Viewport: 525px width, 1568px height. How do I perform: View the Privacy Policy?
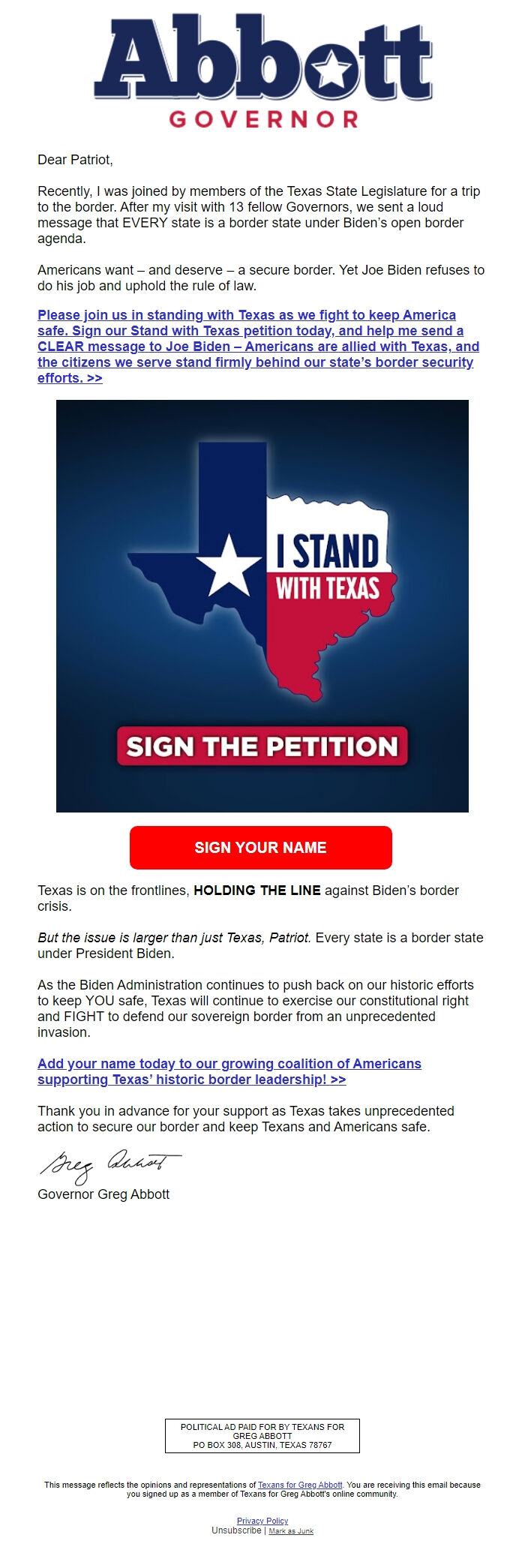262,1521
